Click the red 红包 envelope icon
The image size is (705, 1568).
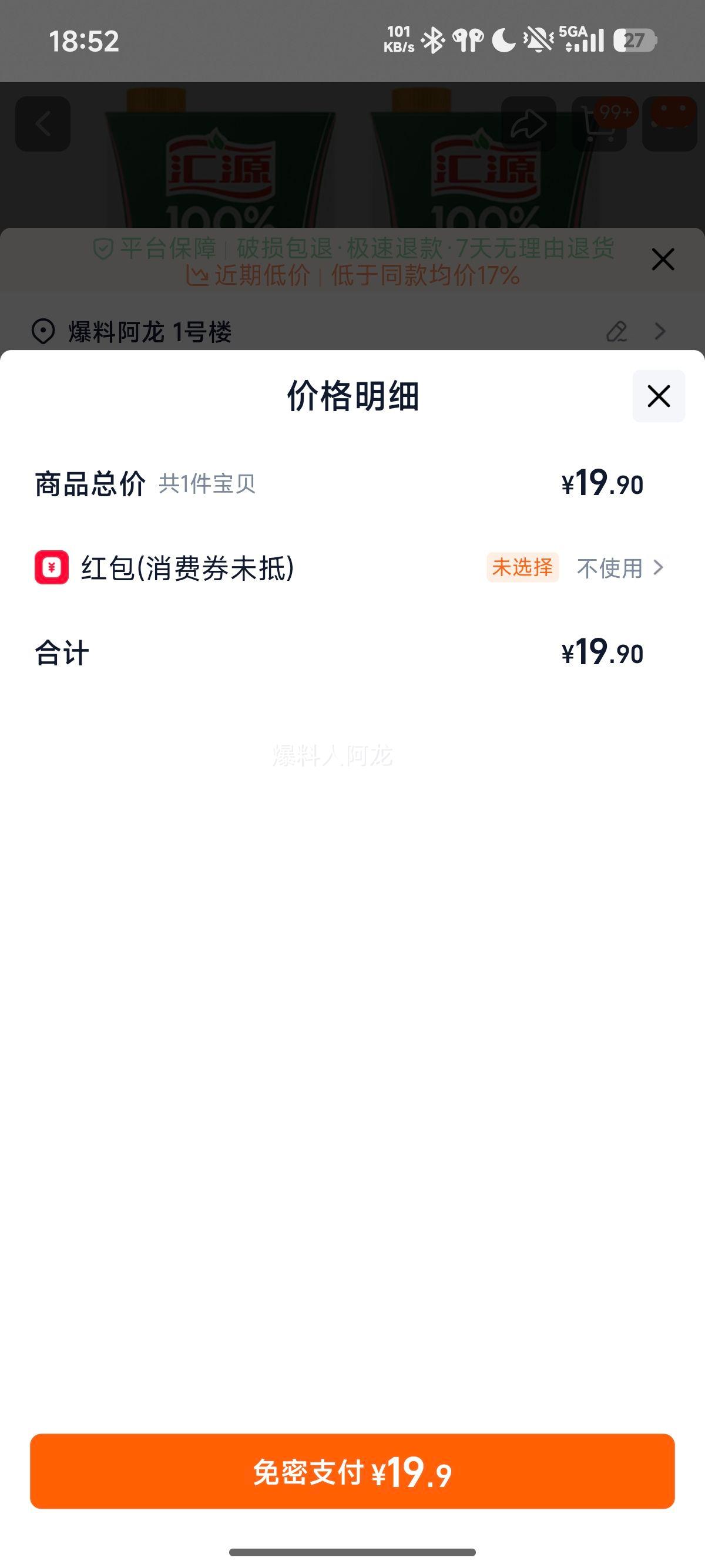51,568
